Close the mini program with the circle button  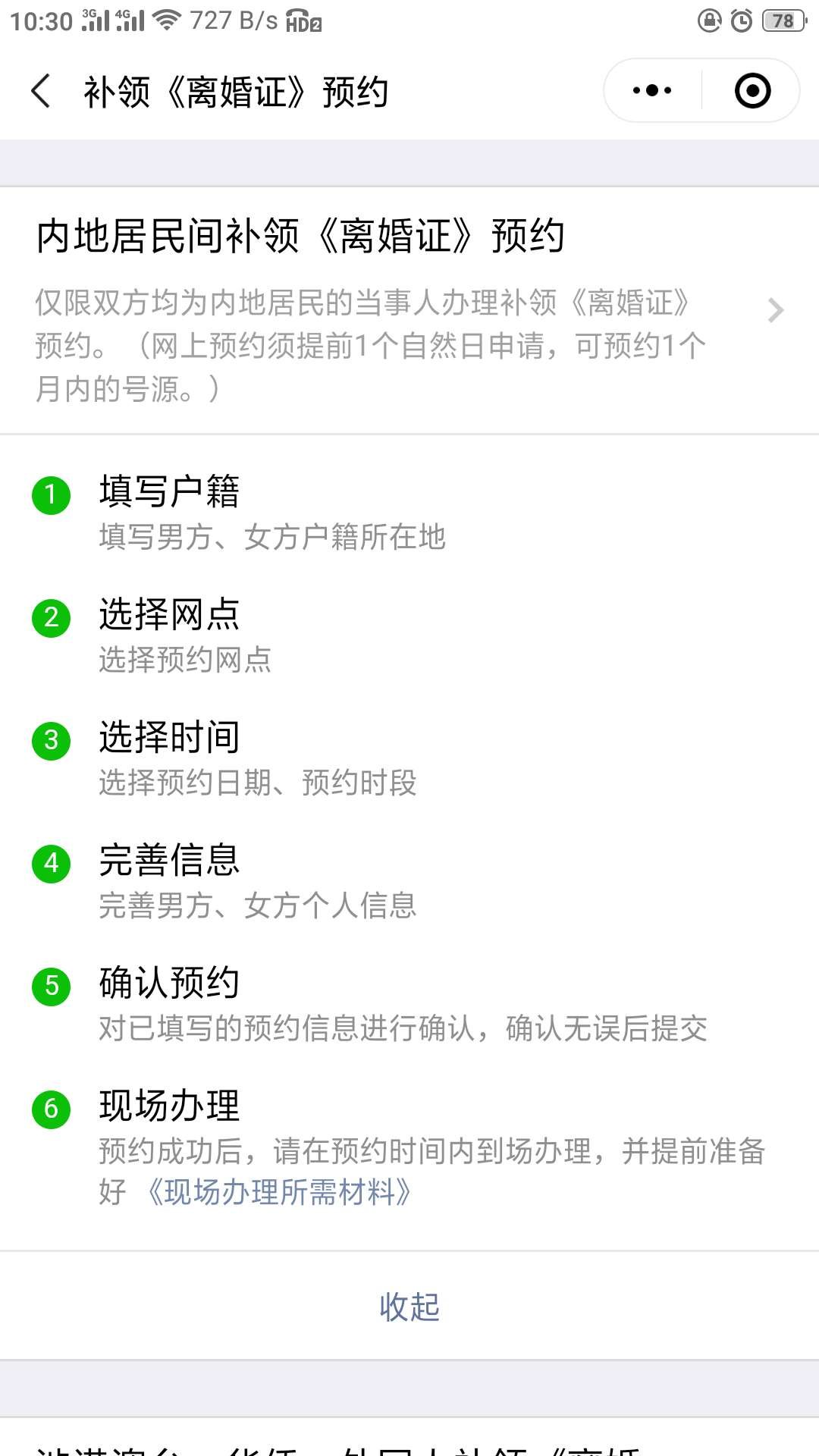[x=752, y=91]
